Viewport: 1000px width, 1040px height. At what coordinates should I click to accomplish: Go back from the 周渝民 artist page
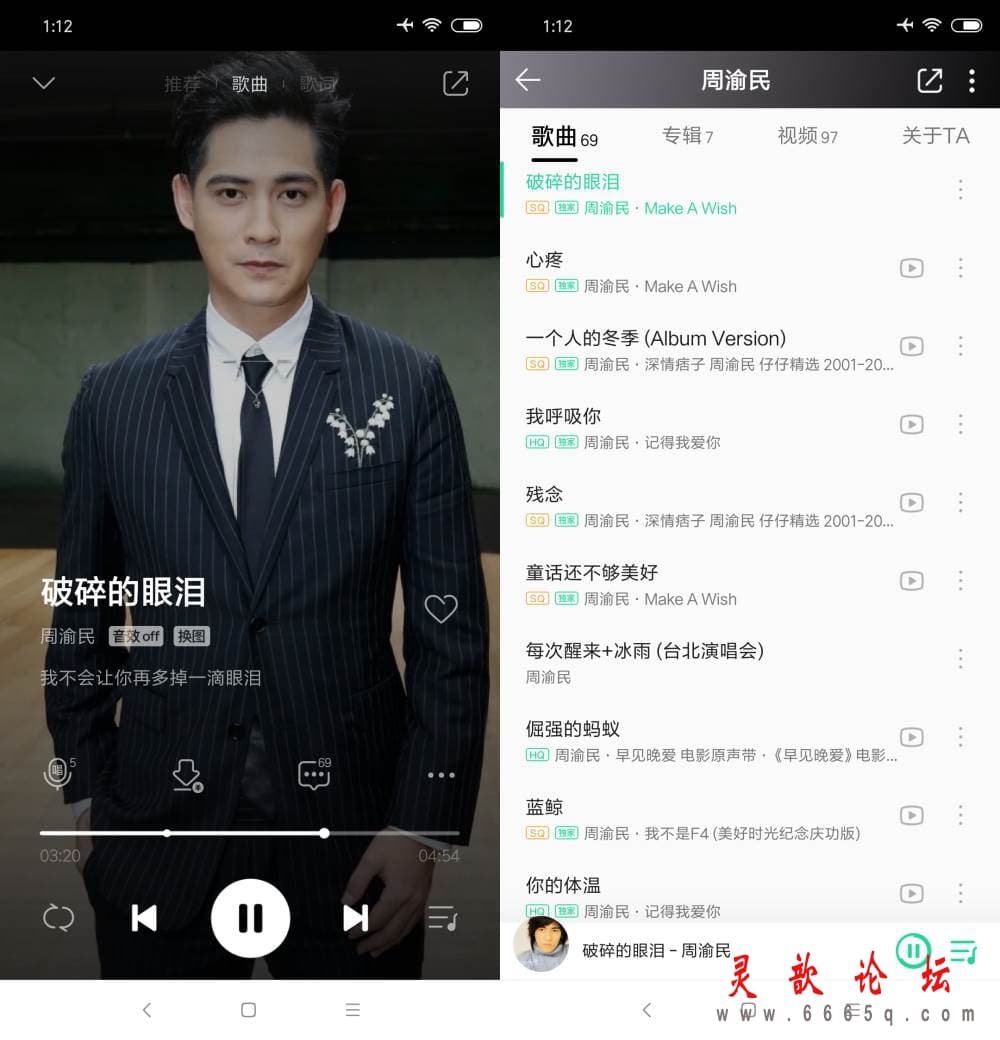pos(528,81)
